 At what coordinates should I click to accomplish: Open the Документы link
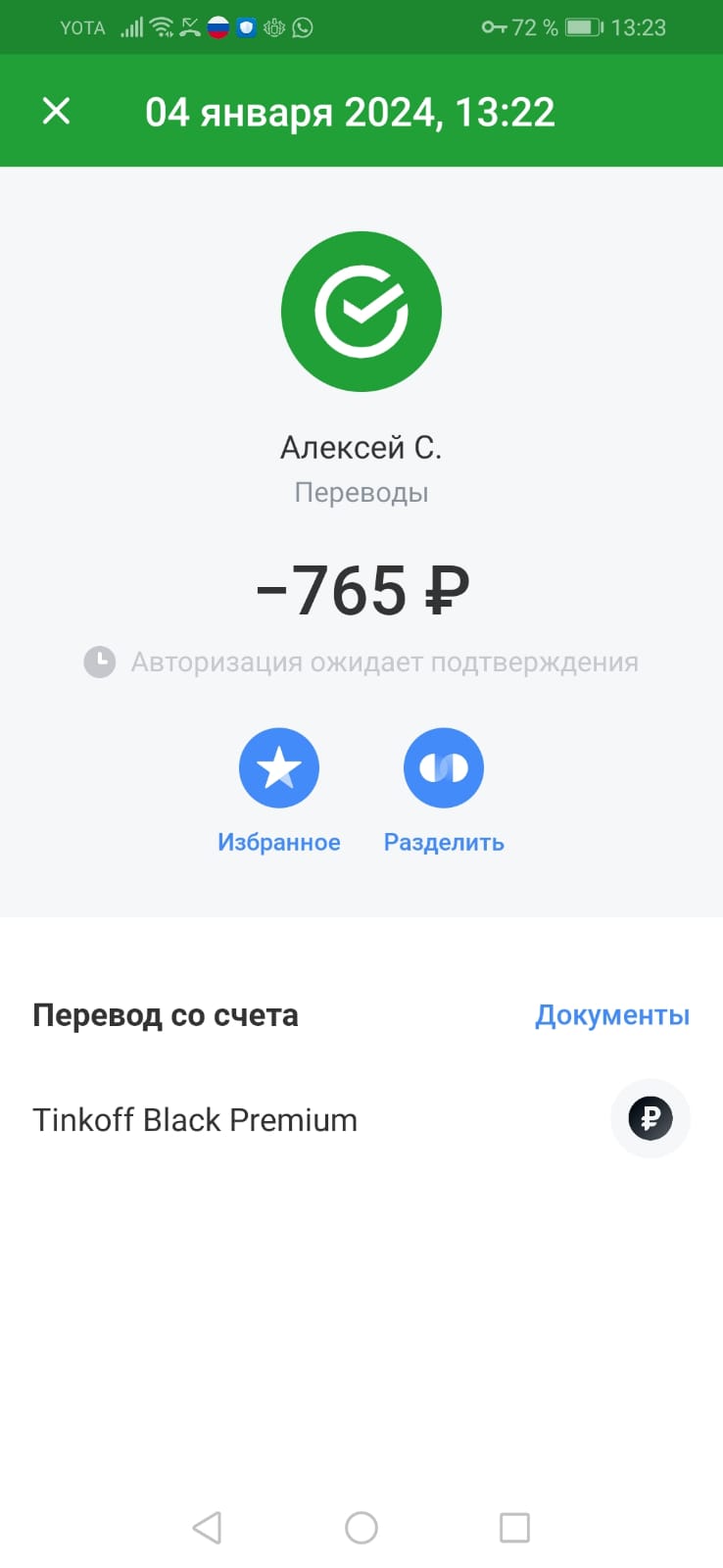(x=612, y=1015)
